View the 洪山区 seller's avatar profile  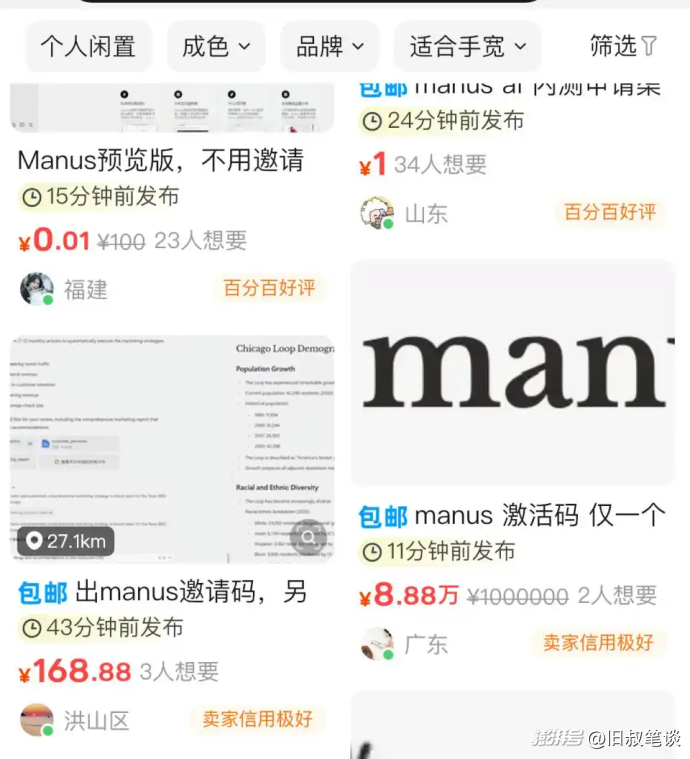[37, 719]
